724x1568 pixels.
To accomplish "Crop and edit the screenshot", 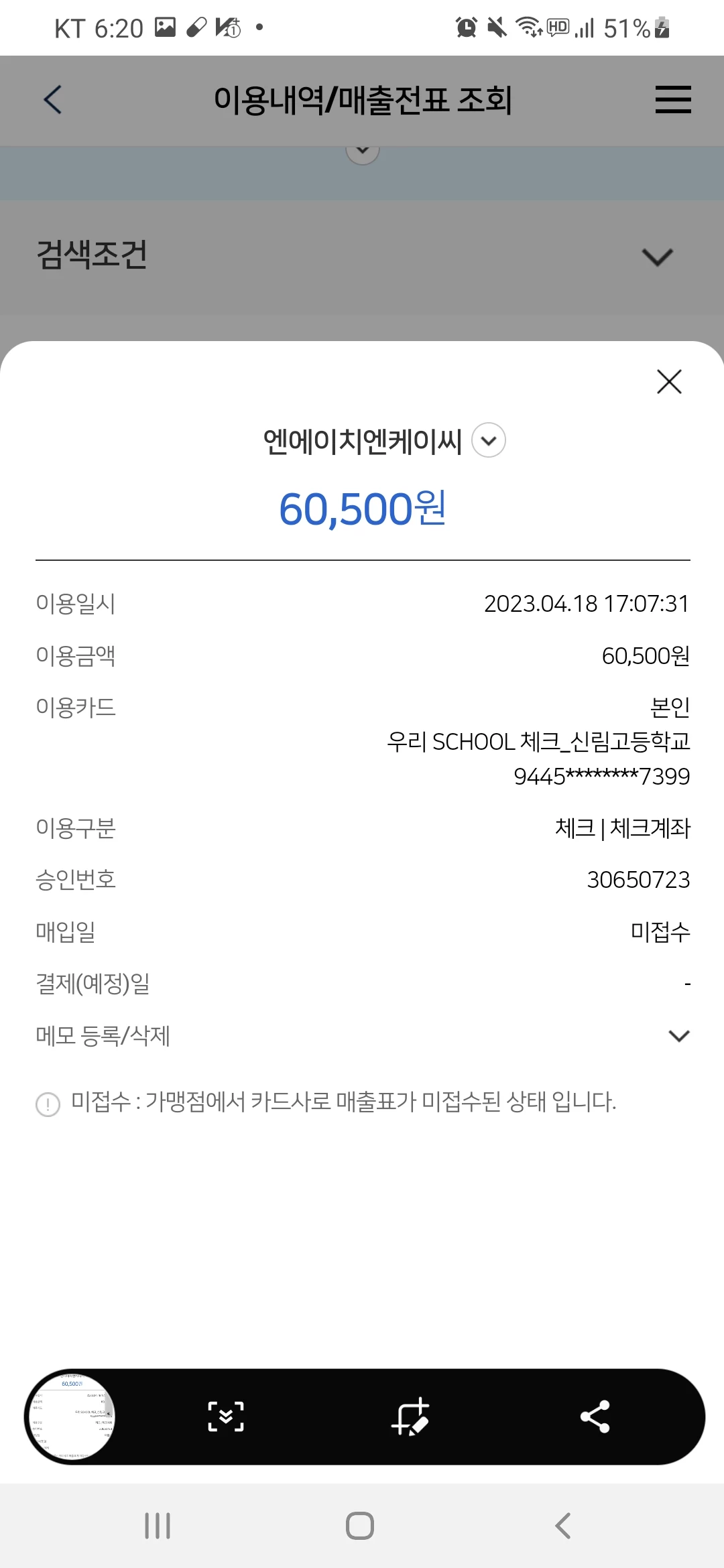I will tap(410, 1417).
